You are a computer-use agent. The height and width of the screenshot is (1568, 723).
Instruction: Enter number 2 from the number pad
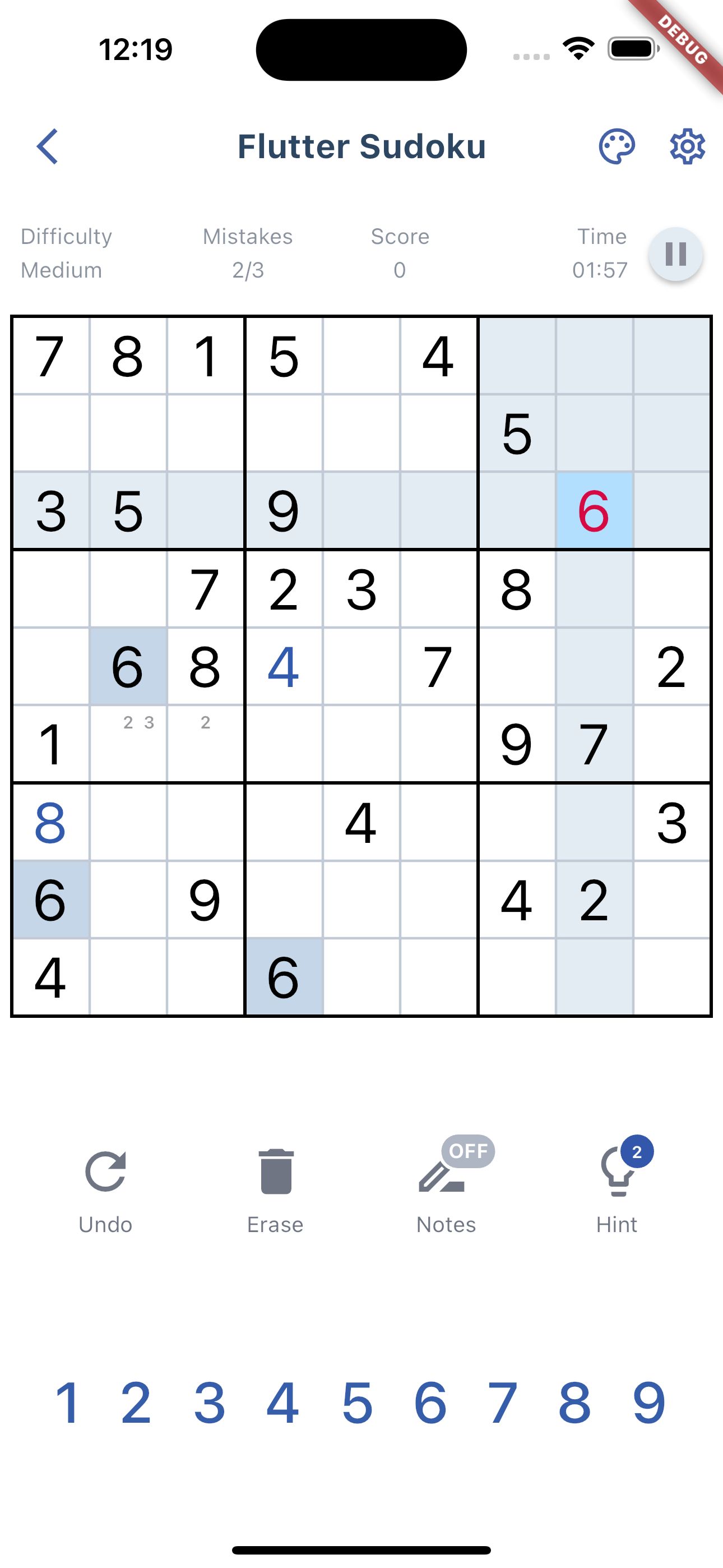tap(136, 1403)
